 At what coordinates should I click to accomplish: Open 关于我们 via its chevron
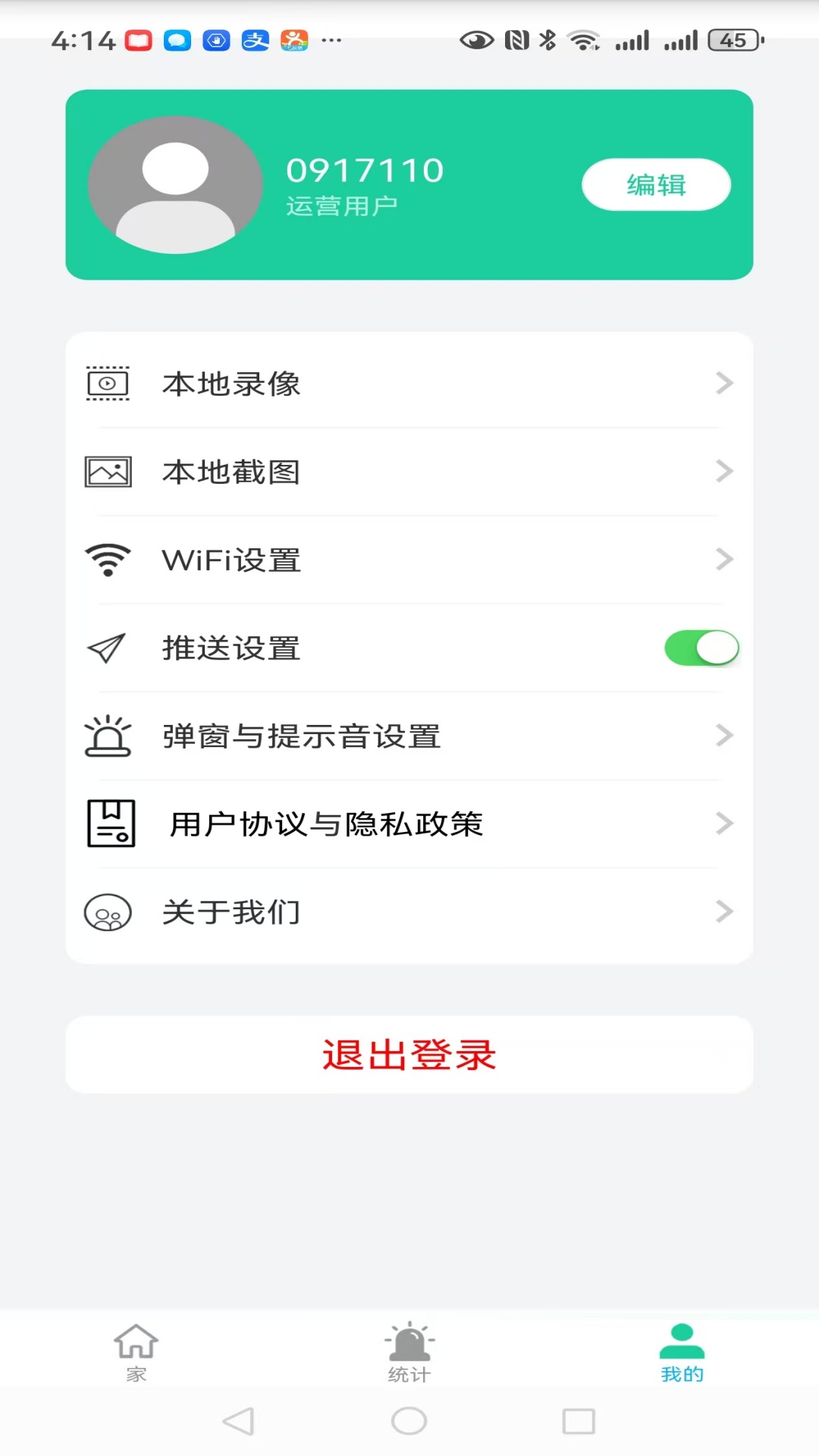pyautogui.click(x=724, y=912)
